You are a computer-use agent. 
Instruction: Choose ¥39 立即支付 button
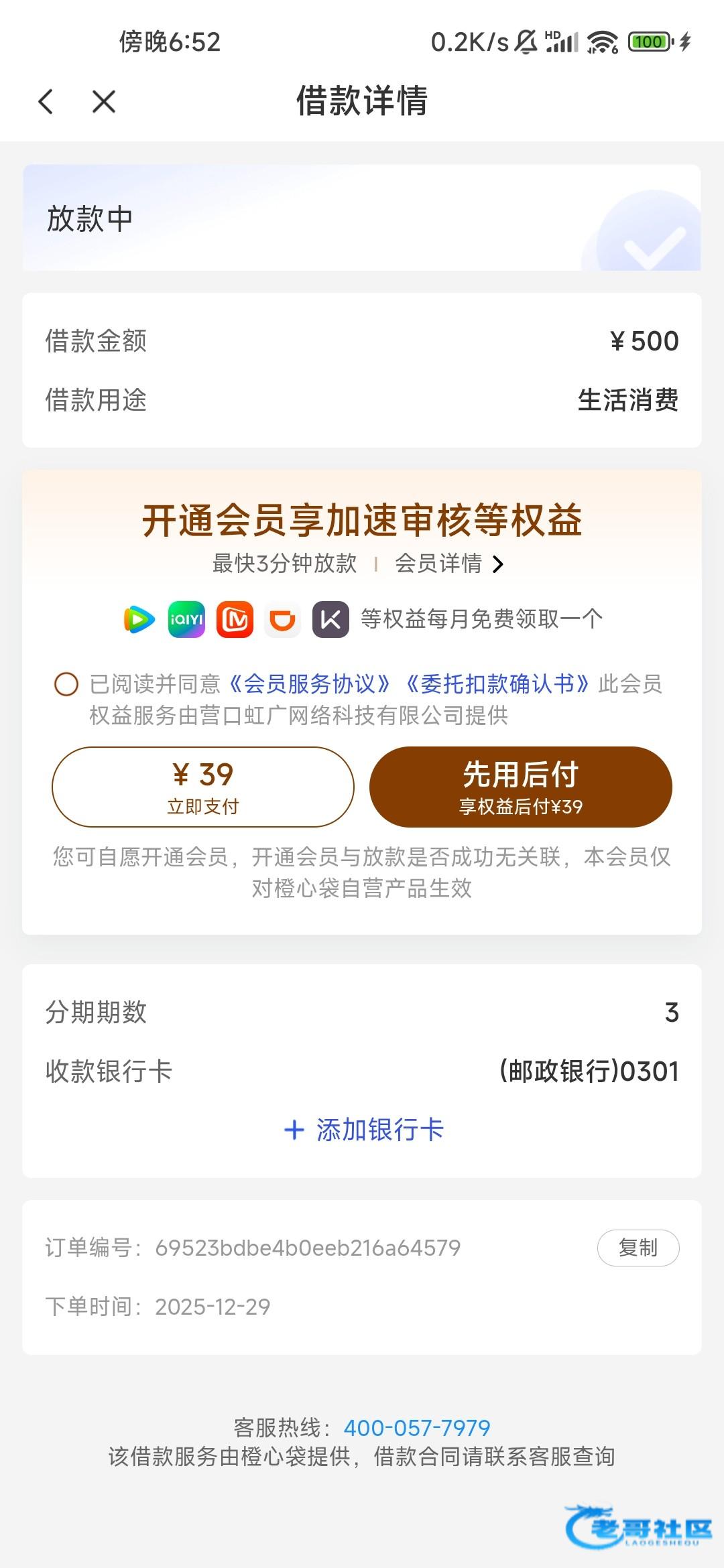point(203,787)
